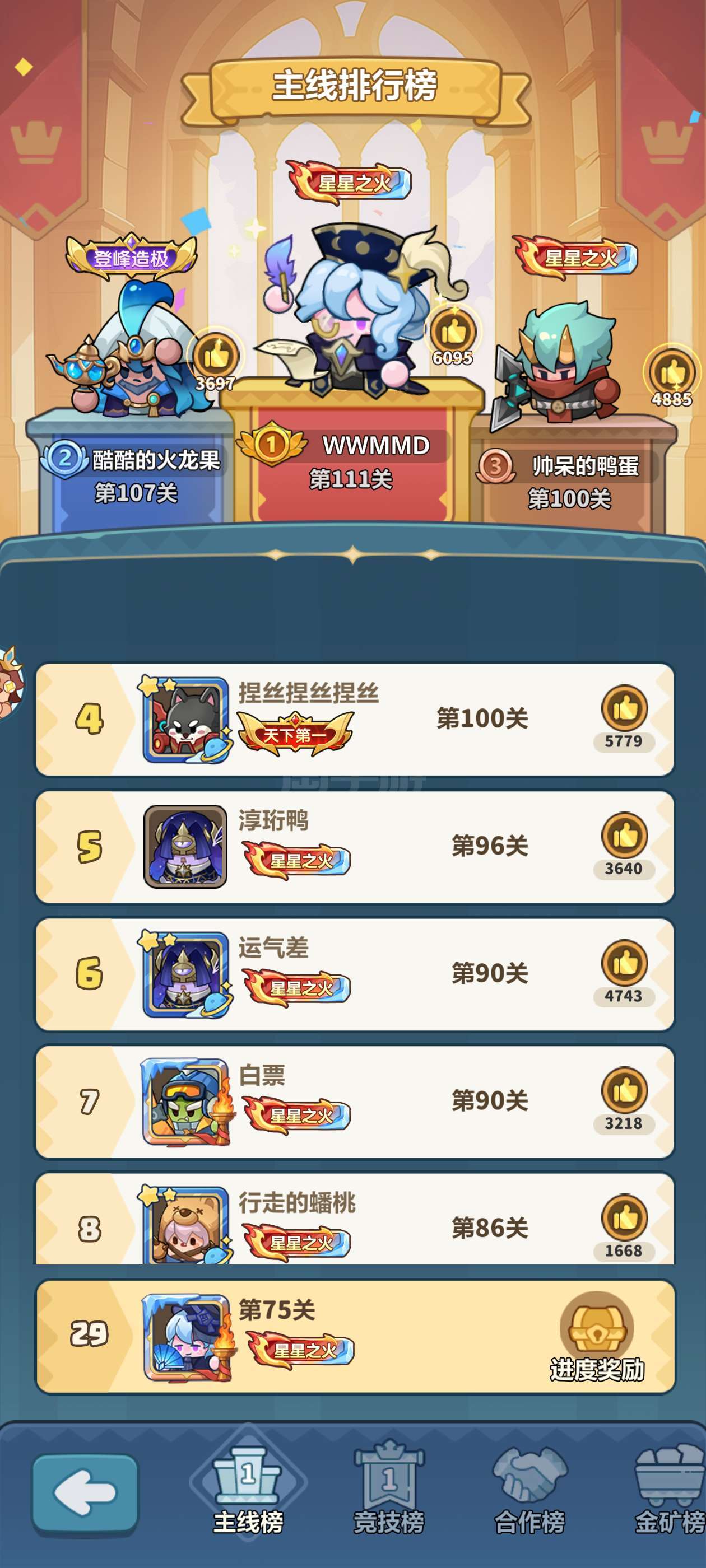Open the 进度奖励 treasure chest
This screenshot has width=706, height=1568.
point(597,1336)
